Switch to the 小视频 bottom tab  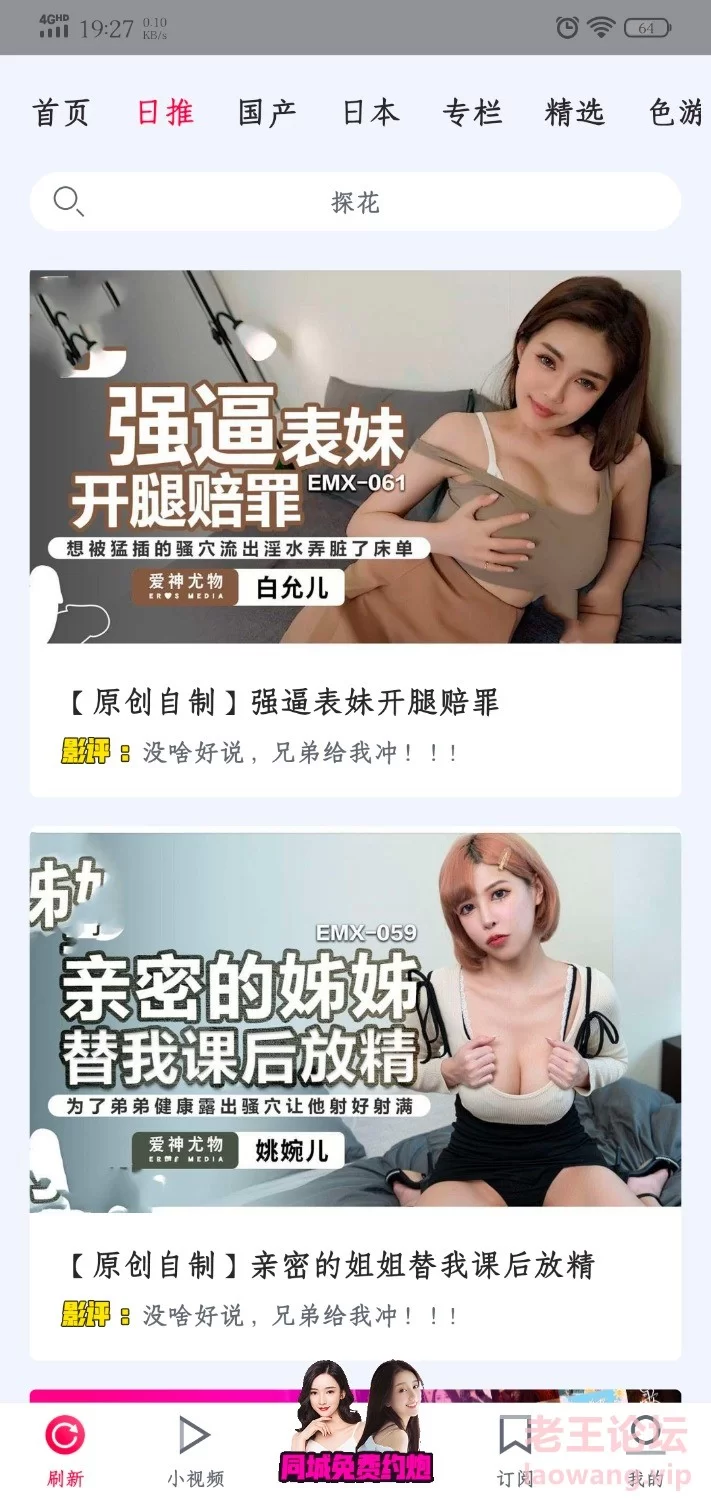(x=195, y=1449)
